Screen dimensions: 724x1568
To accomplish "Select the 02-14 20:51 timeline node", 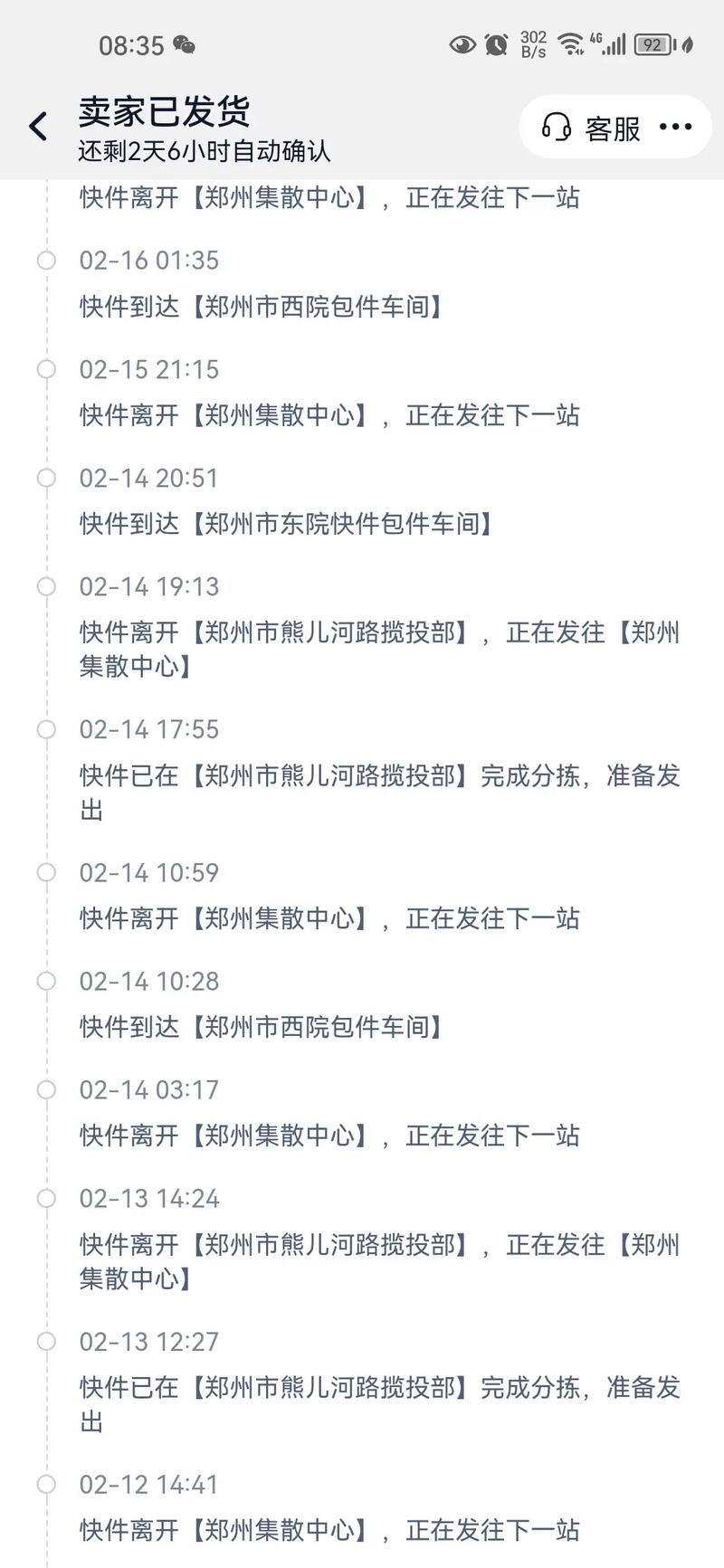I will [45, 479].
